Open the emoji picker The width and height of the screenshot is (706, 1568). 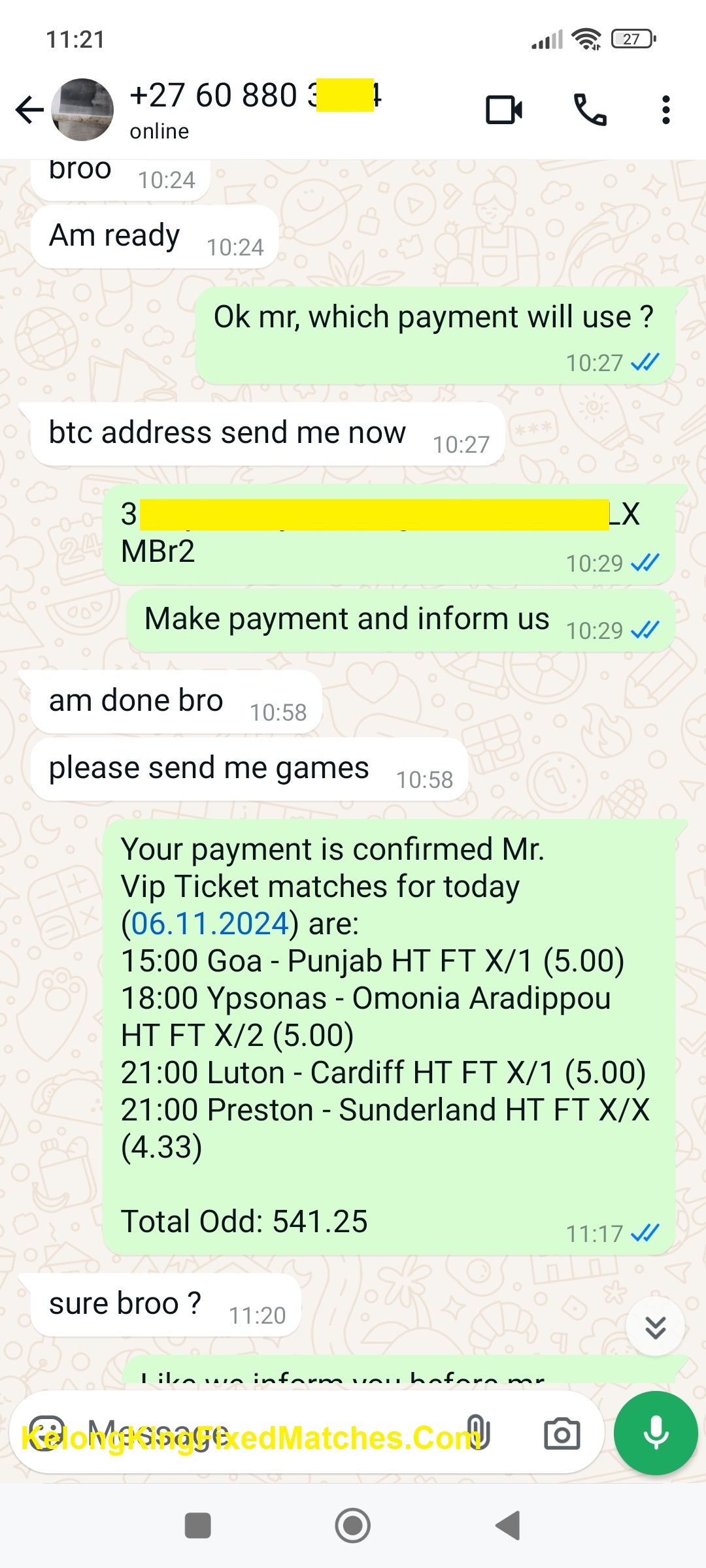point(46,1433)
